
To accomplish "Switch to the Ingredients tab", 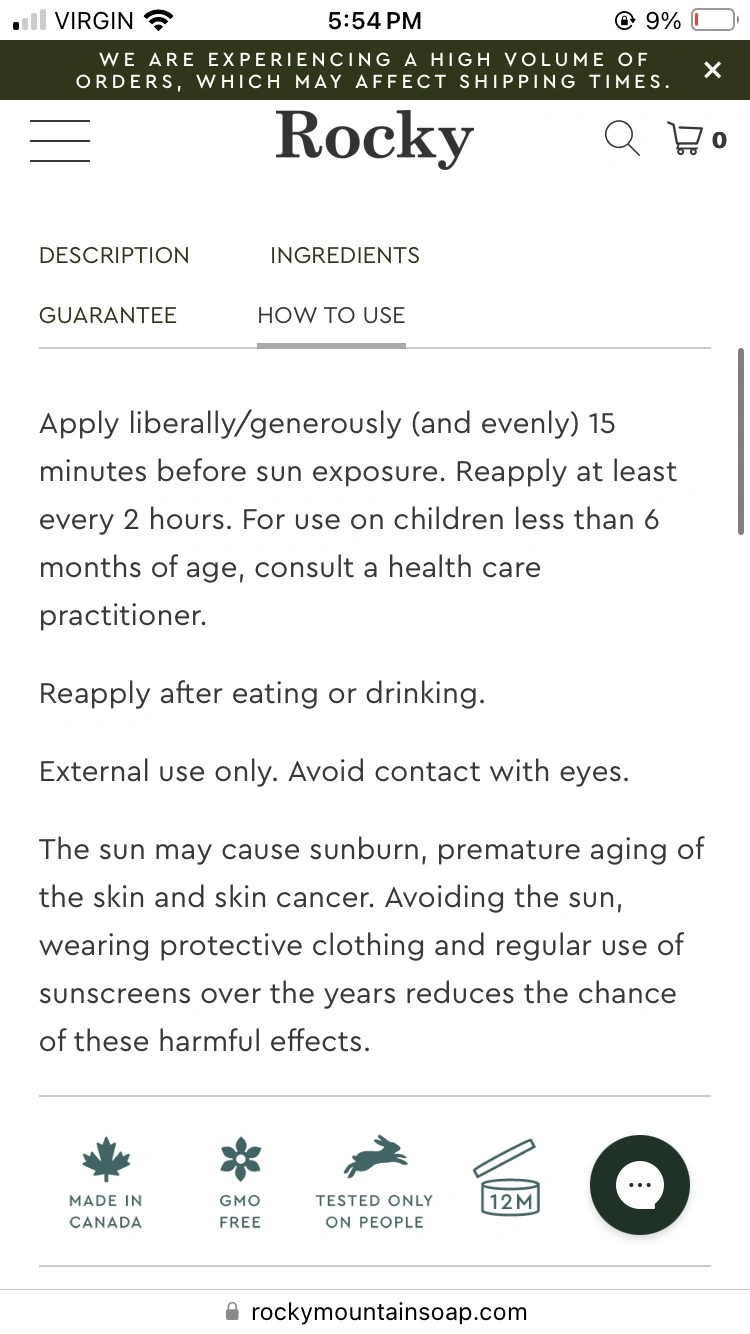I will pyautogui.click(x=345, y=255).
